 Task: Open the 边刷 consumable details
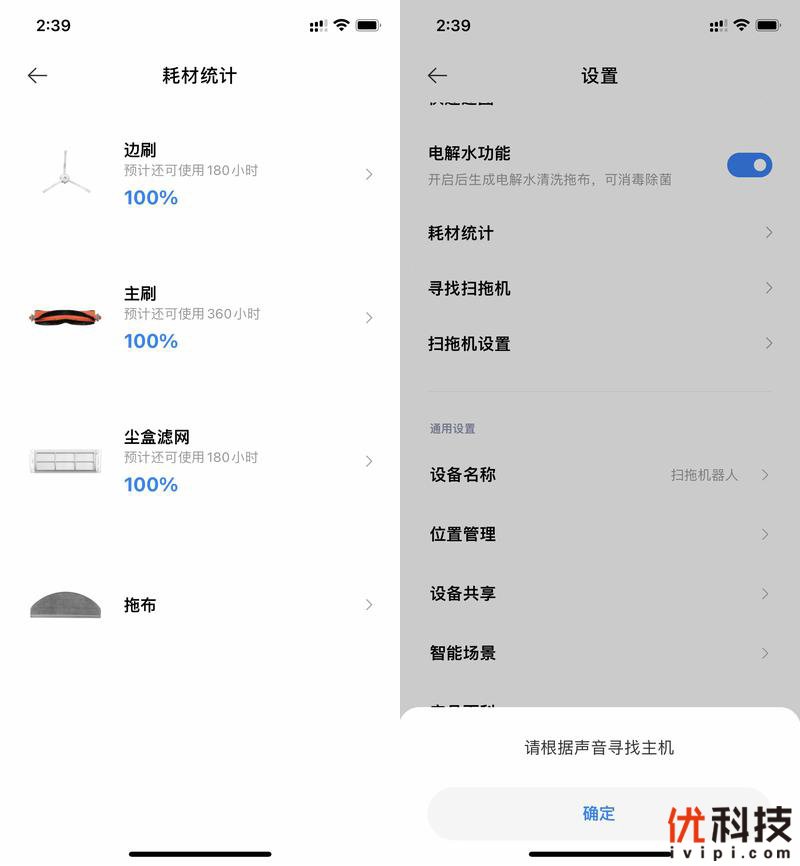200,175
